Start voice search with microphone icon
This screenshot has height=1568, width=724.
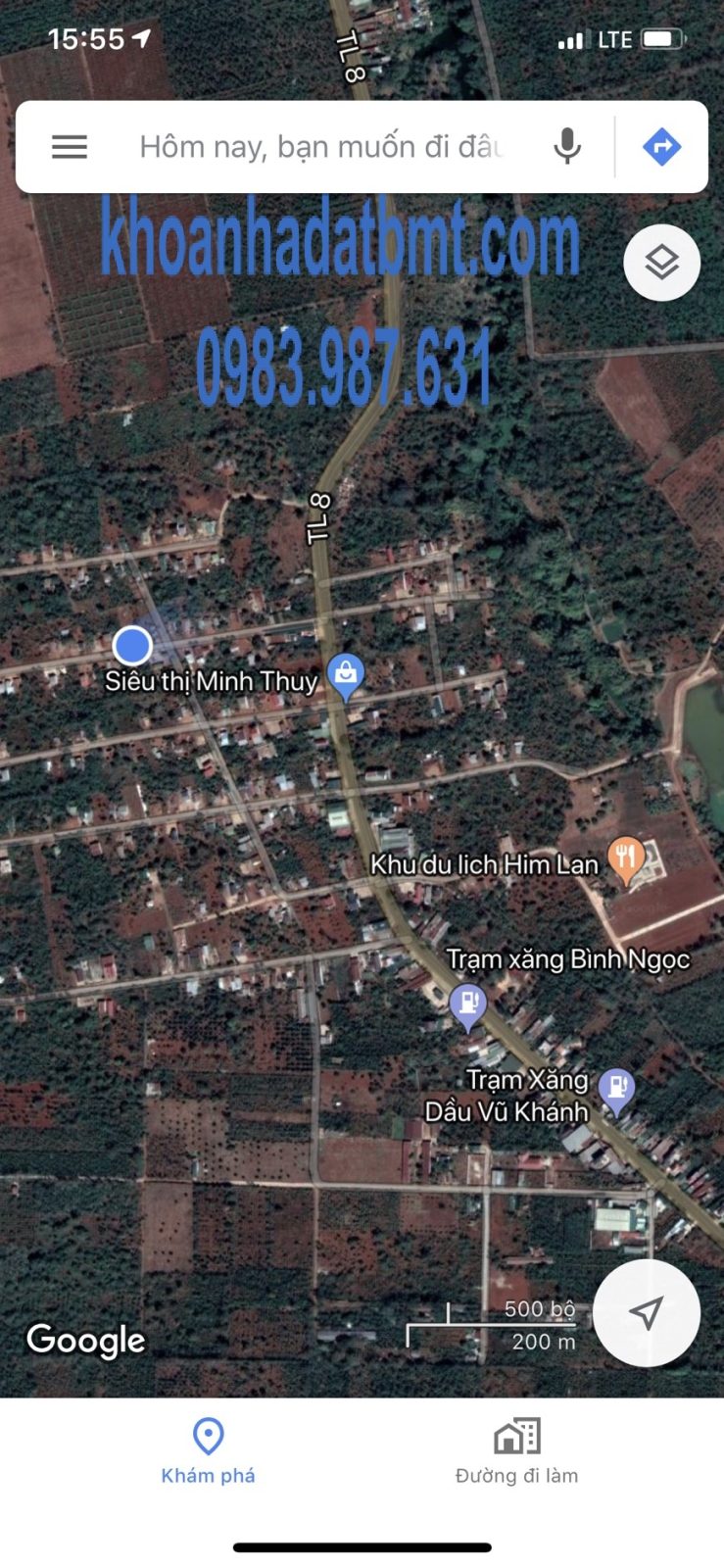(567, 147)
